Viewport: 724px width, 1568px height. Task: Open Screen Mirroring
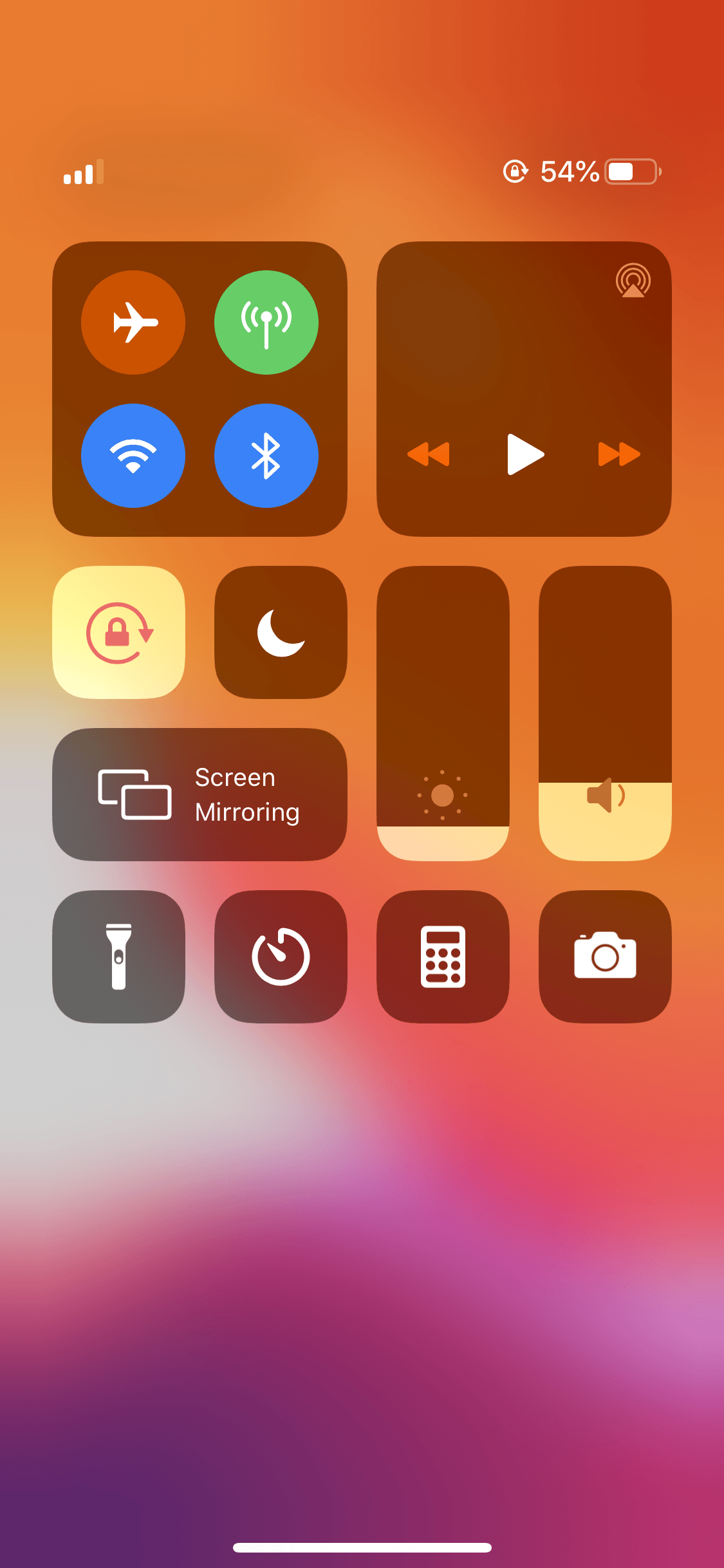point(200,795)
